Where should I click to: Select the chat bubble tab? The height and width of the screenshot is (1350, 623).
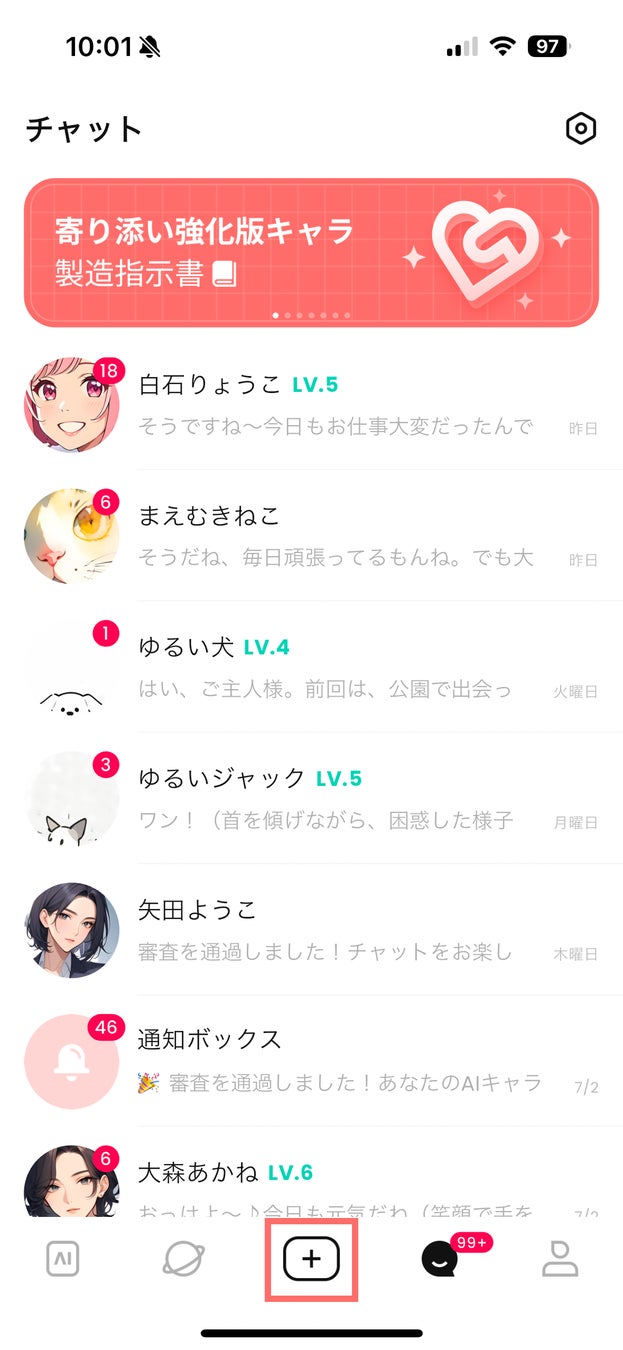point(440,1258)
